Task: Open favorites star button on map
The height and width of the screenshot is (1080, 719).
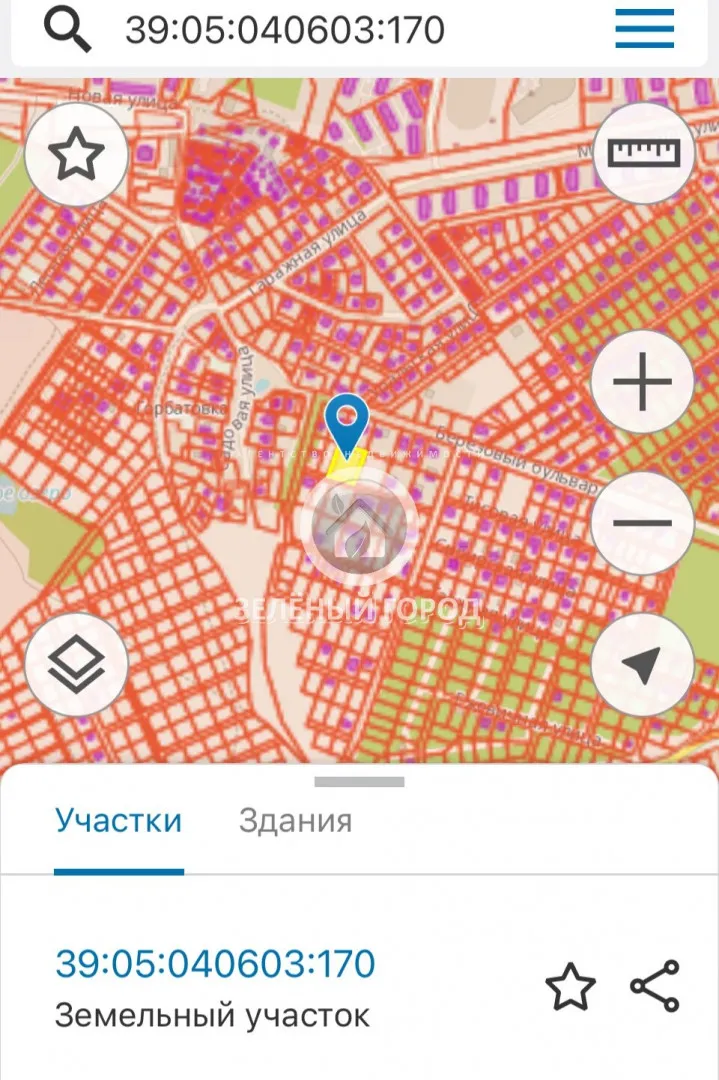Action: click(76, 156)
